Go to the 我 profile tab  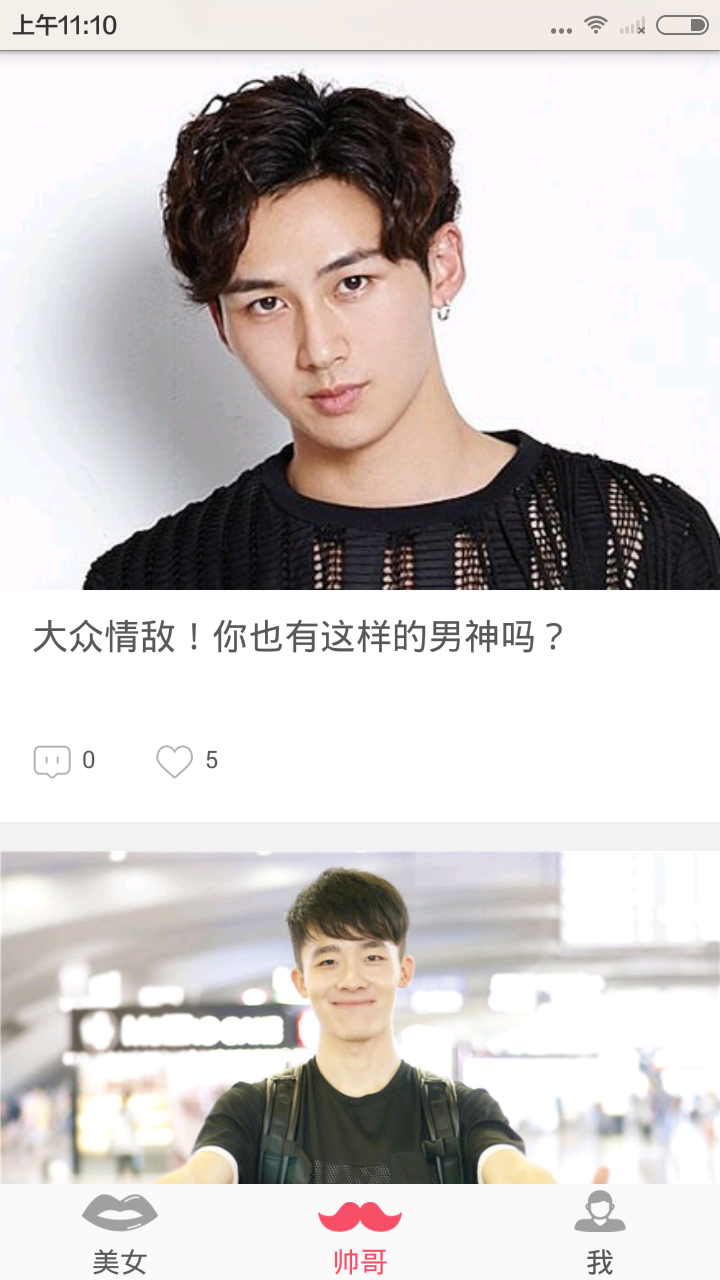tap(599, 1233)
